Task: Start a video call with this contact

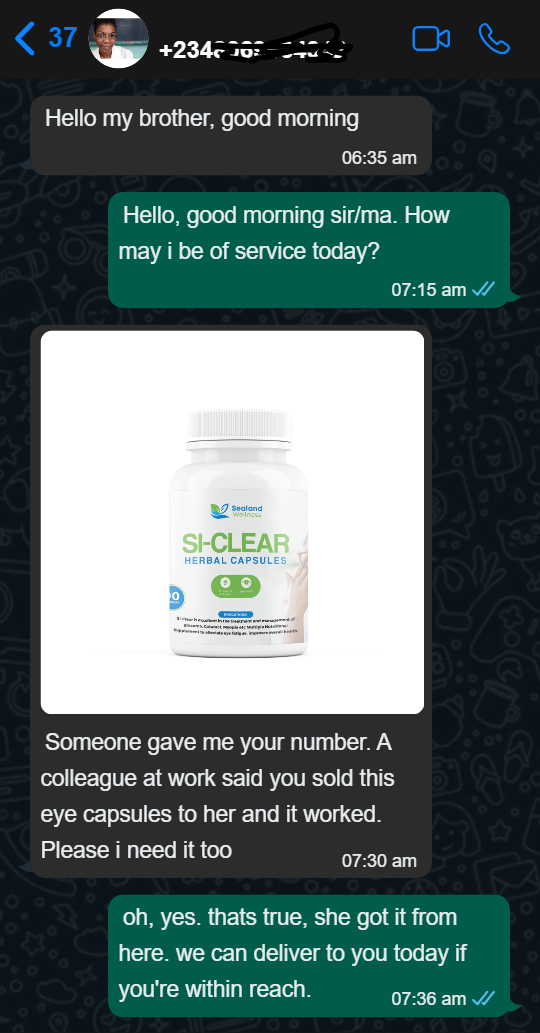Action: point(431,39)
